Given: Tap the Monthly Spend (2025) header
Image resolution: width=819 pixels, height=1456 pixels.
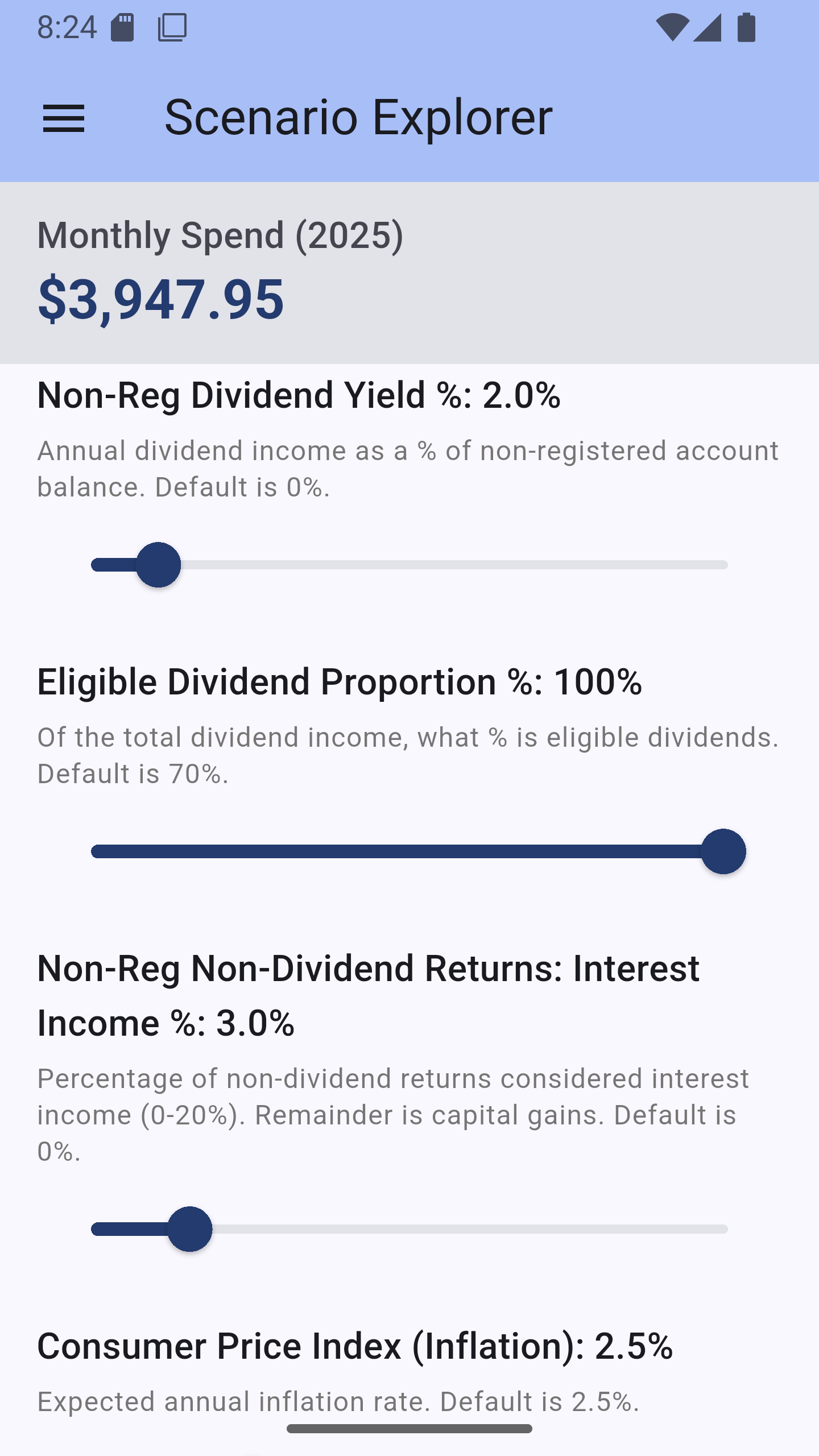Looking at the screenshot, I should click(221, 235).
